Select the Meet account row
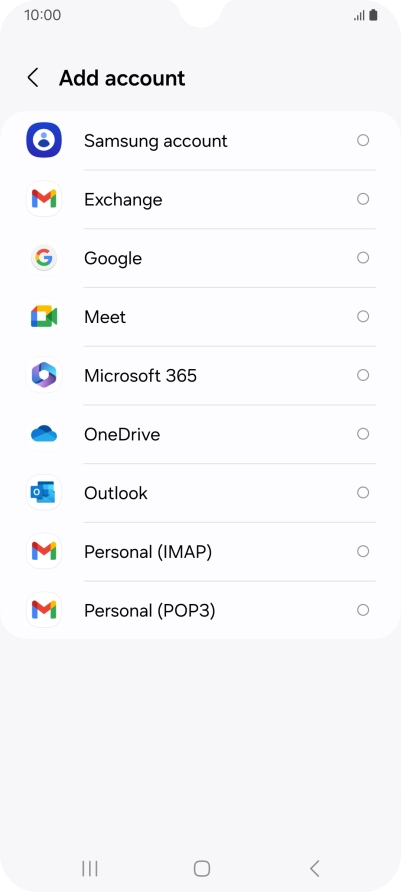 pos(200,316)
